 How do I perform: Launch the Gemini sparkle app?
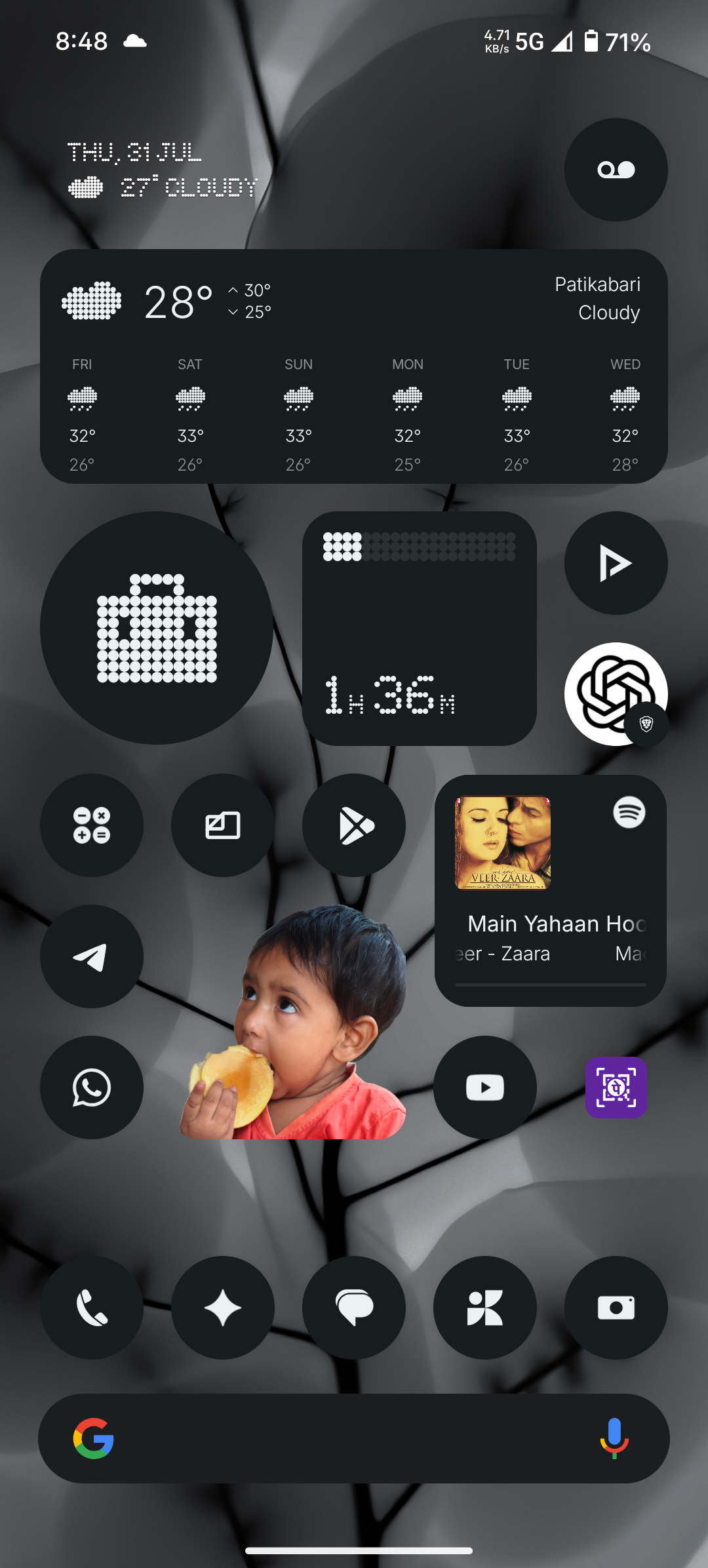click(x=222, y=1308)
